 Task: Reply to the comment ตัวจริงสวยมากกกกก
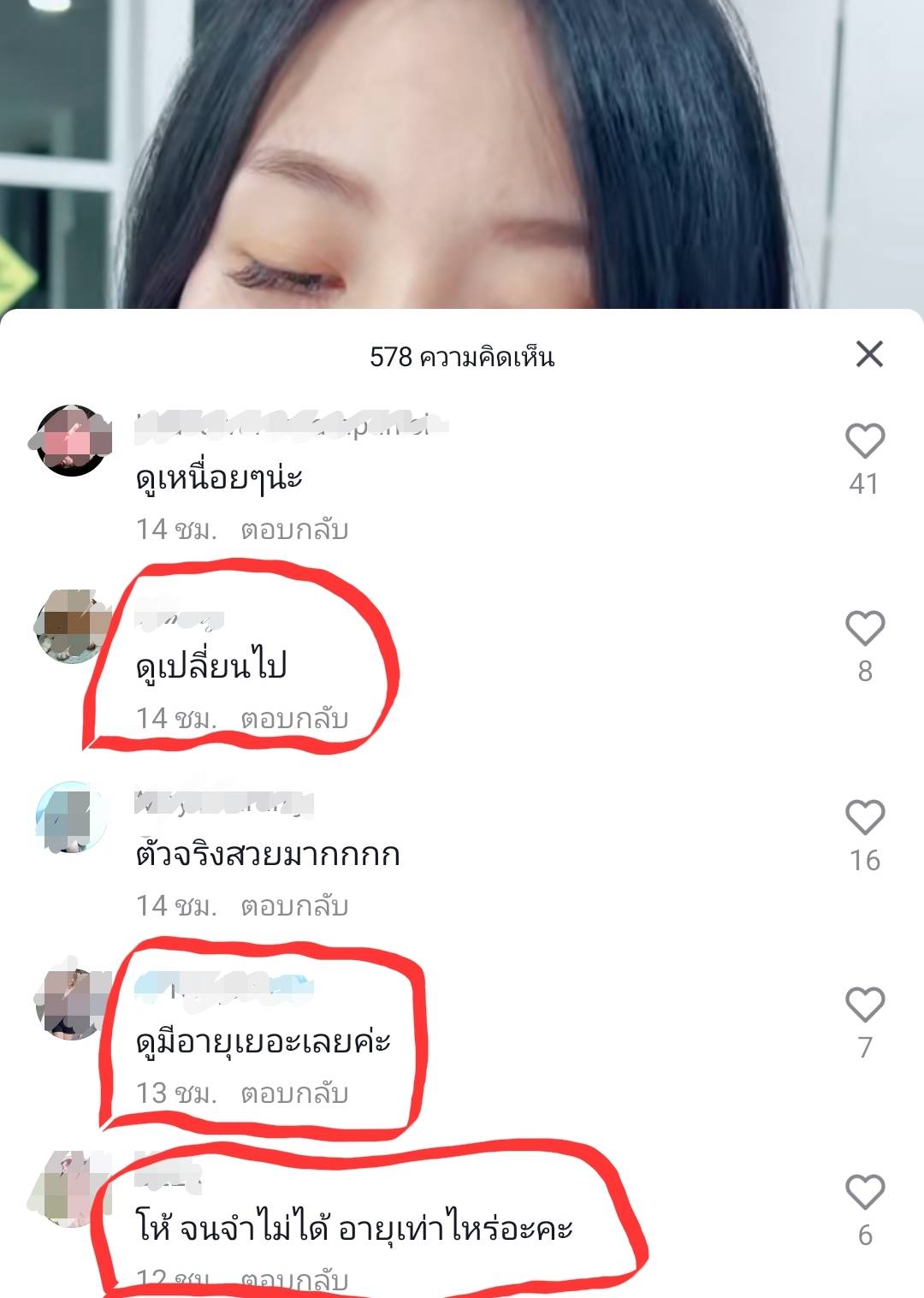coord(294,905)
